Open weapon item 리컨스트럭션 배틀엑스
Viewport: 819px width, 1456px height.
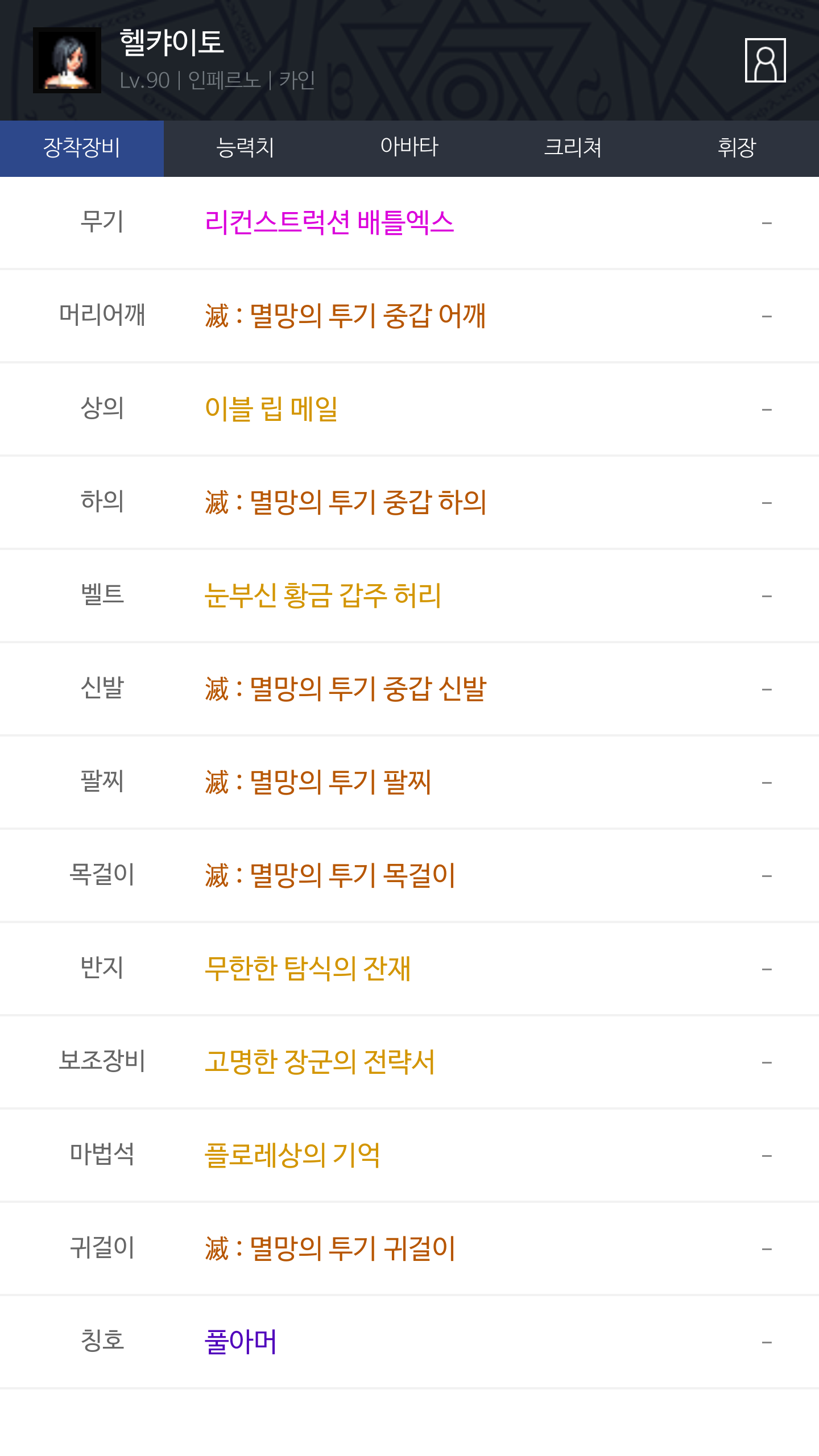pos(329,222)
